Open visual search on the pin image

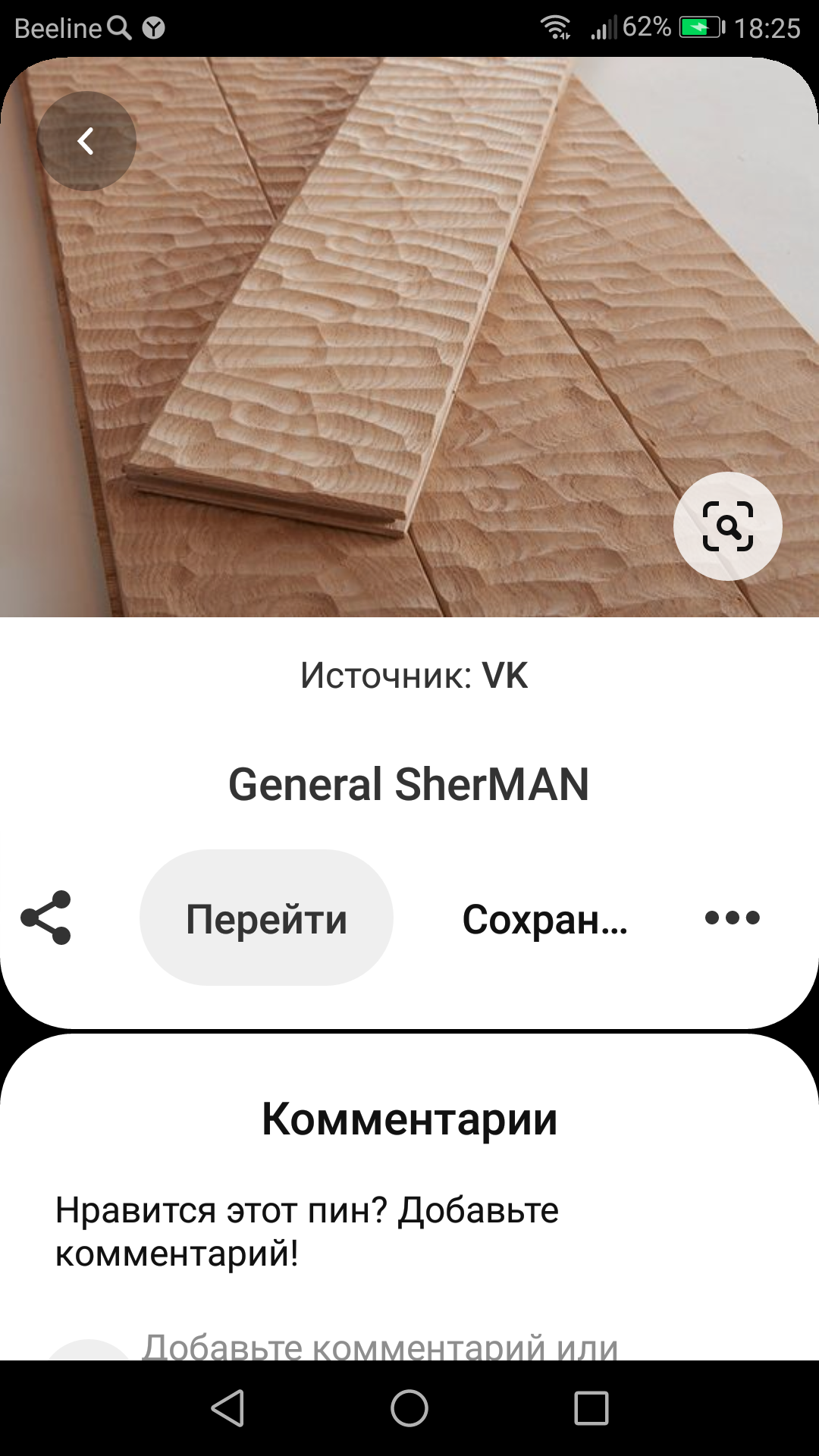coord(727,526)
